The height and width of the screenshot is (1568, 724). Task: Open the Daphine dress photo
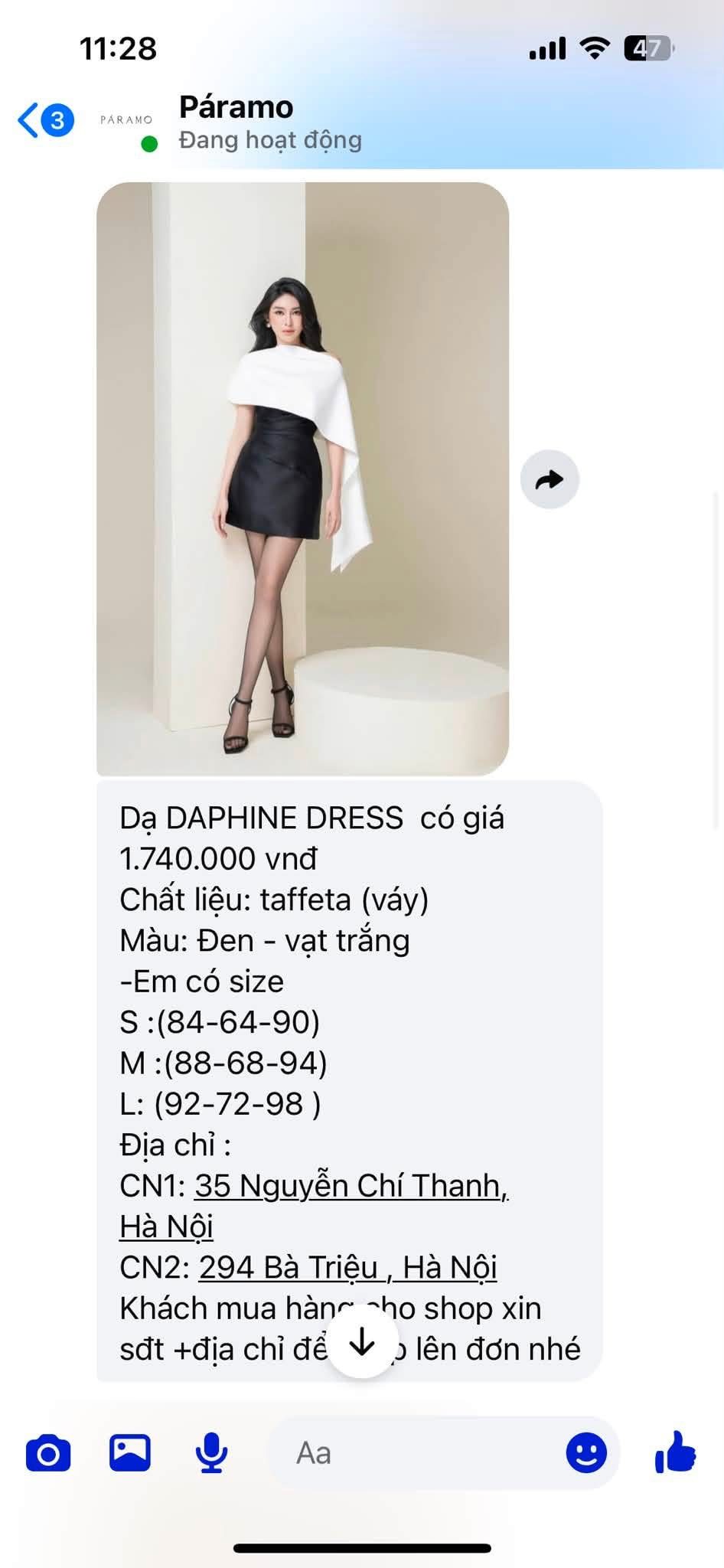[302, 479]
